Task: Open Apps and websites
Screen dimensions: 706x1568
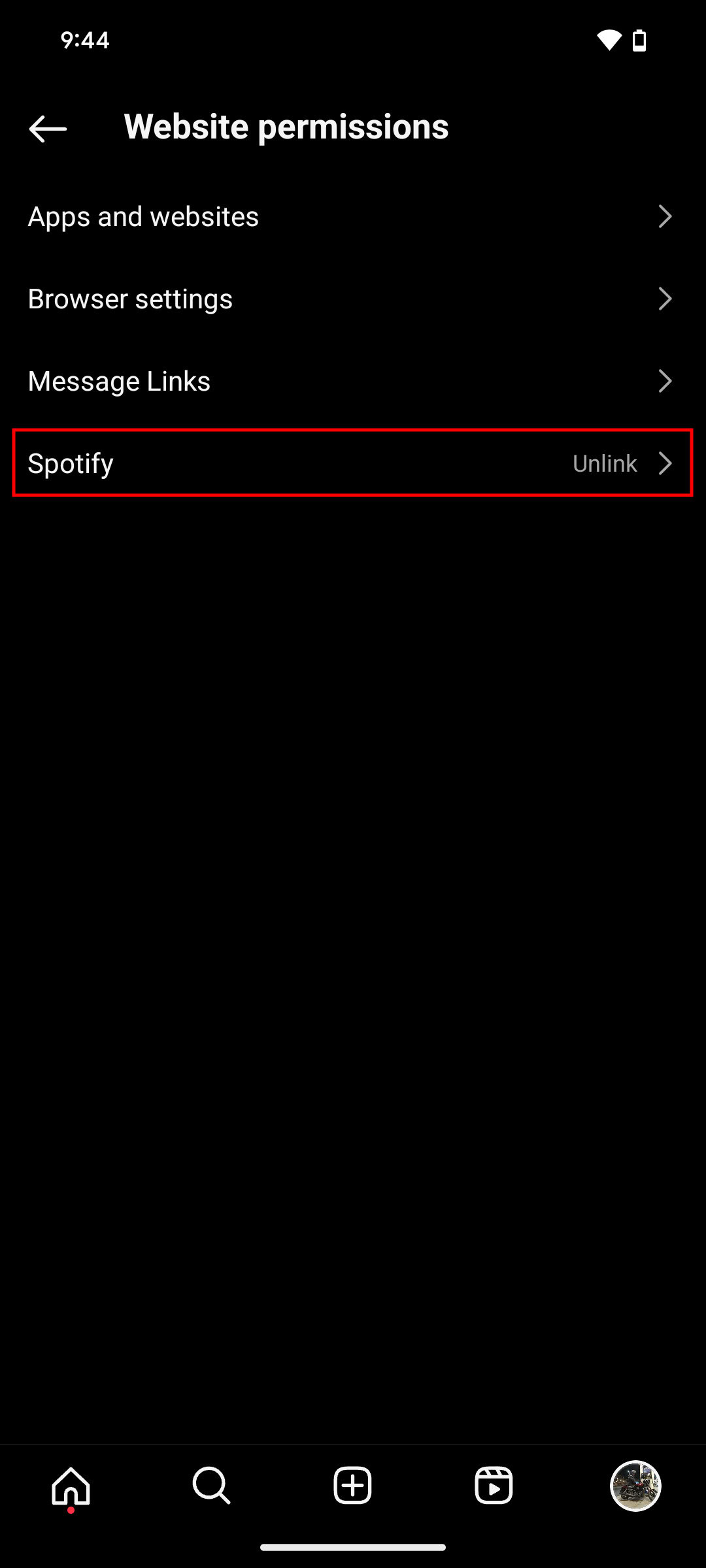Action: pos(353,217)
